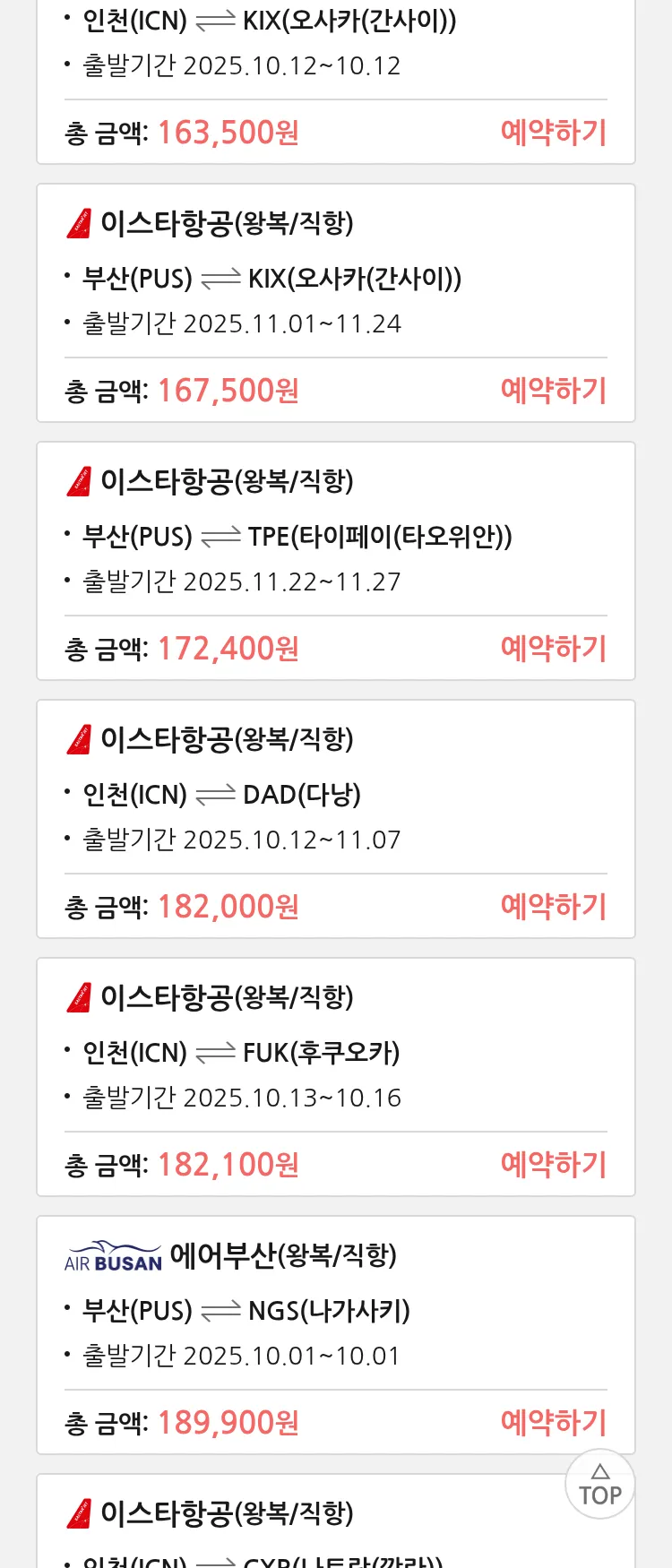Viewport: 672px width, 1568px height.
Task: Reserve the 189,900원 Air Busan Nagasaki flight
Action: coord(553,1423)
